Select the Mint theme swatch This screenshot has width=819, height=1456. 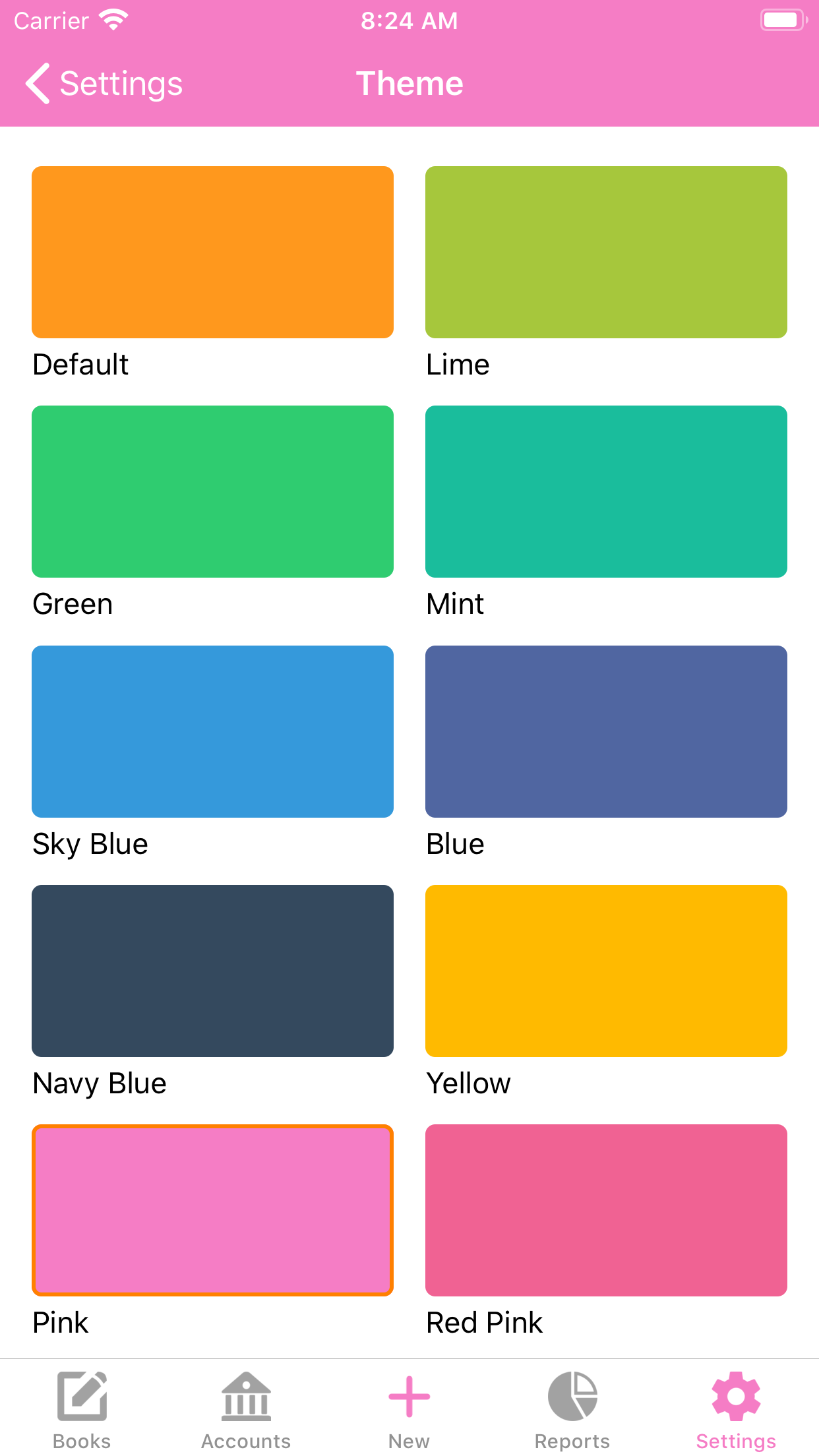606,491
